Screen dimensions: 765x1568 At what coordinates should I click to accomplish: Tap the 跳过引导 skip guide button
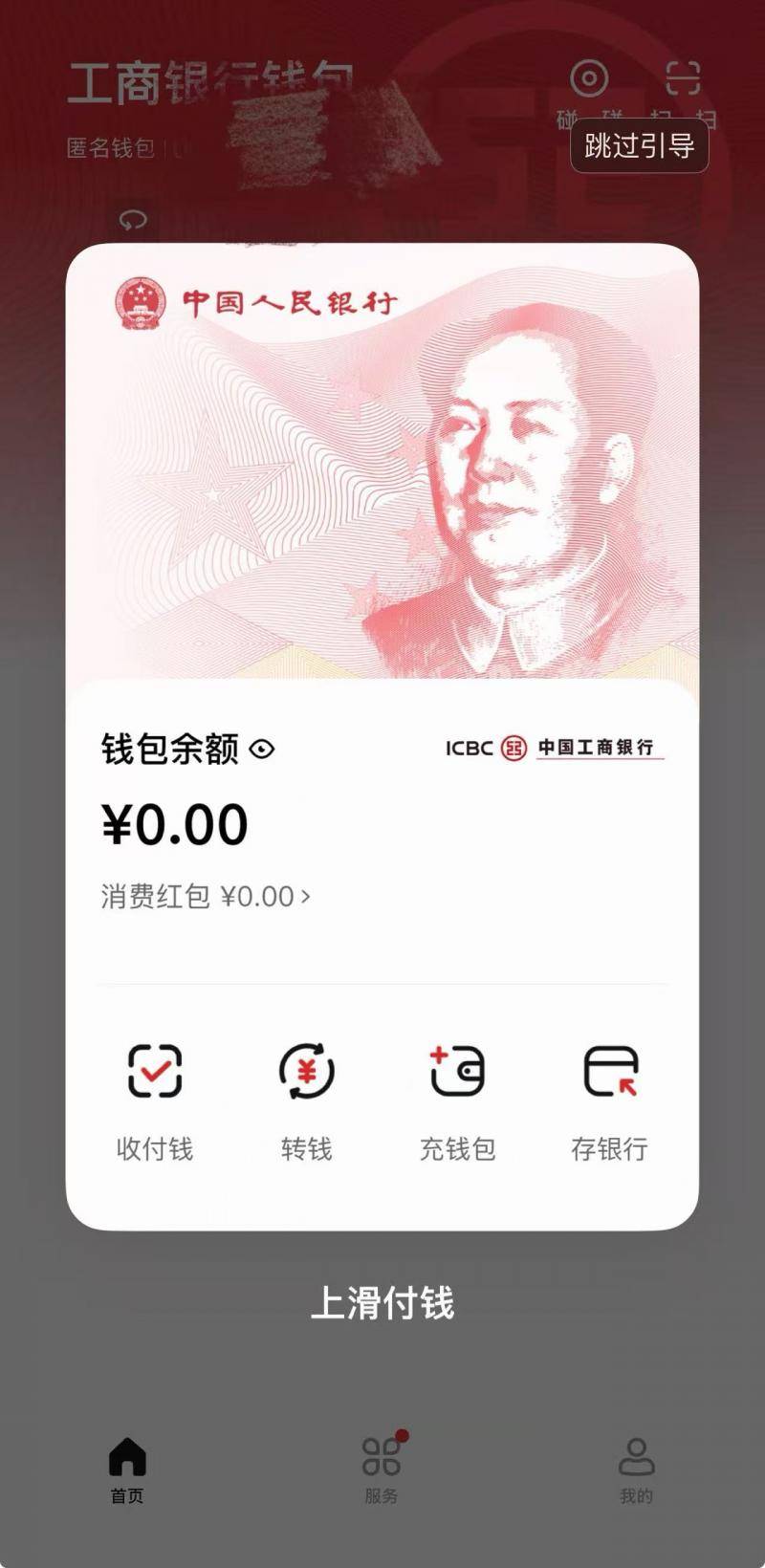(x=639, y=146)
